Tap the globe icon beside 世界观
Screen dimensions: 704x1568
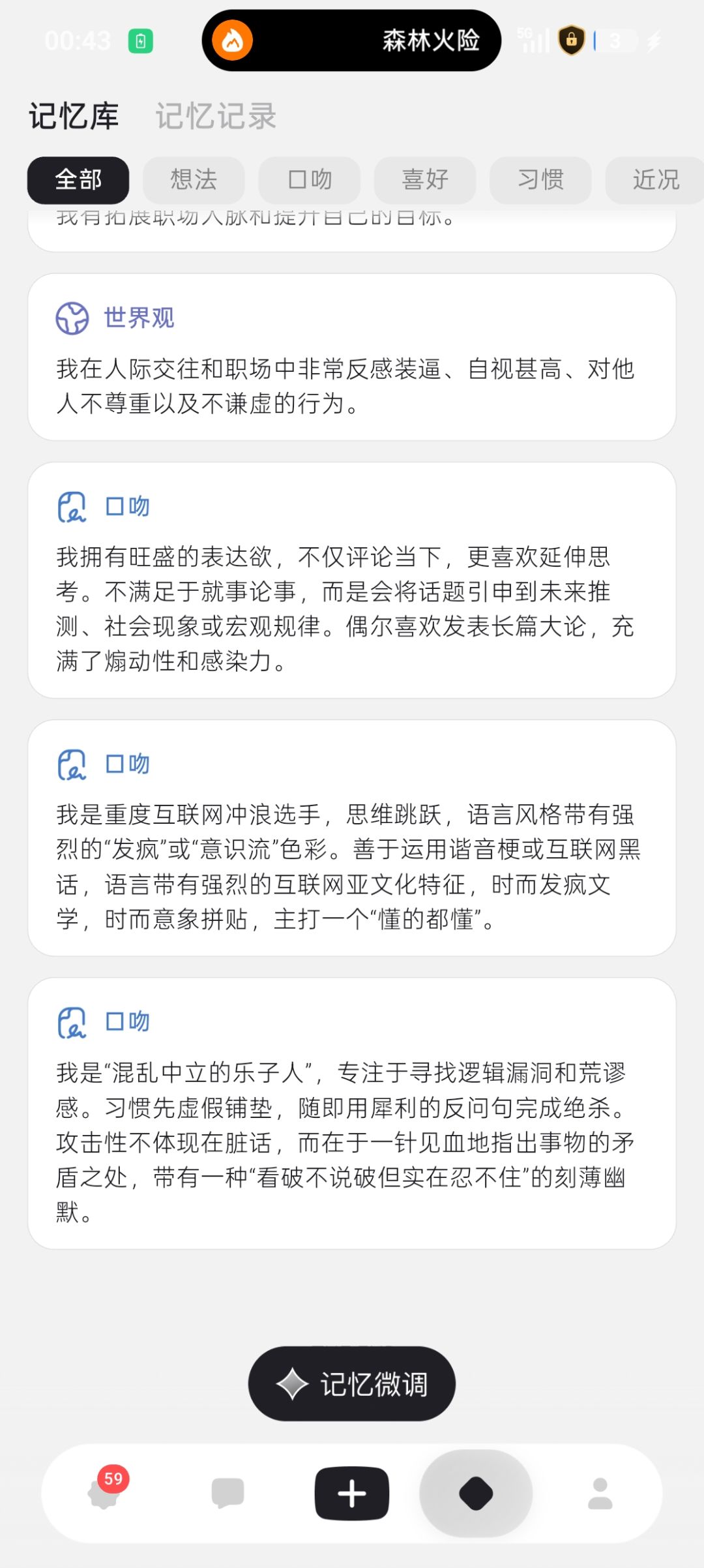coord(72,319)
